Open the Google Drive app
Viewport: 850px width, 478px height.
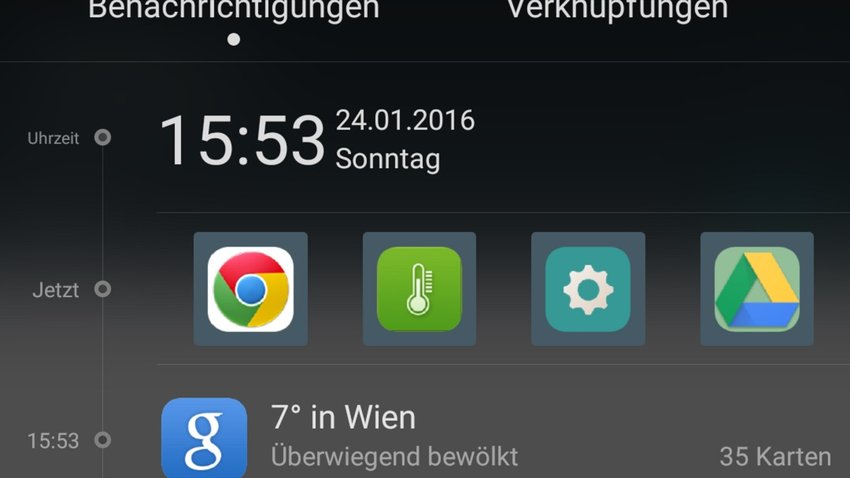757,289
